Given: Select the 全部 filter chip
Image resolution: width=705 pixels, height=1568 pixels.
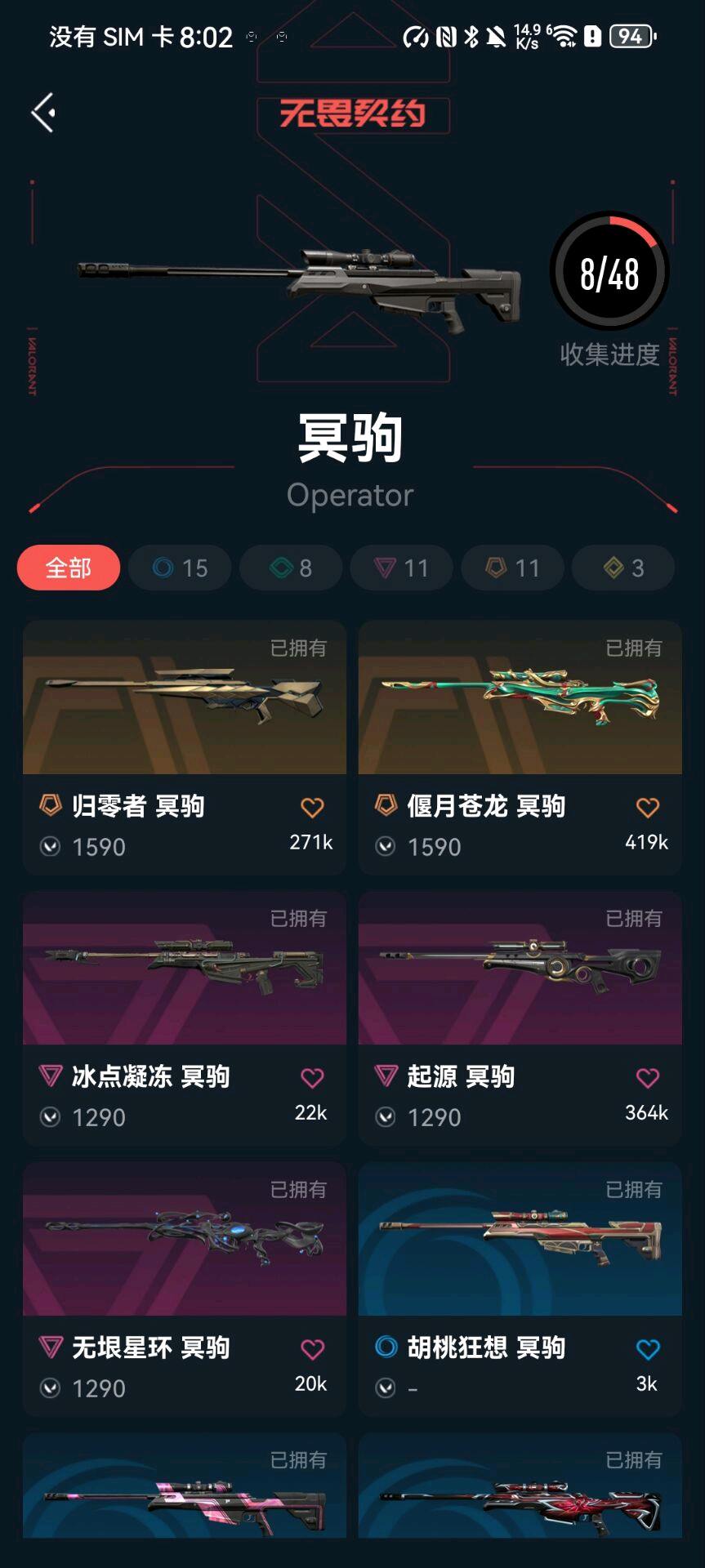Looking at the screenshot, I should click(69, 568).
